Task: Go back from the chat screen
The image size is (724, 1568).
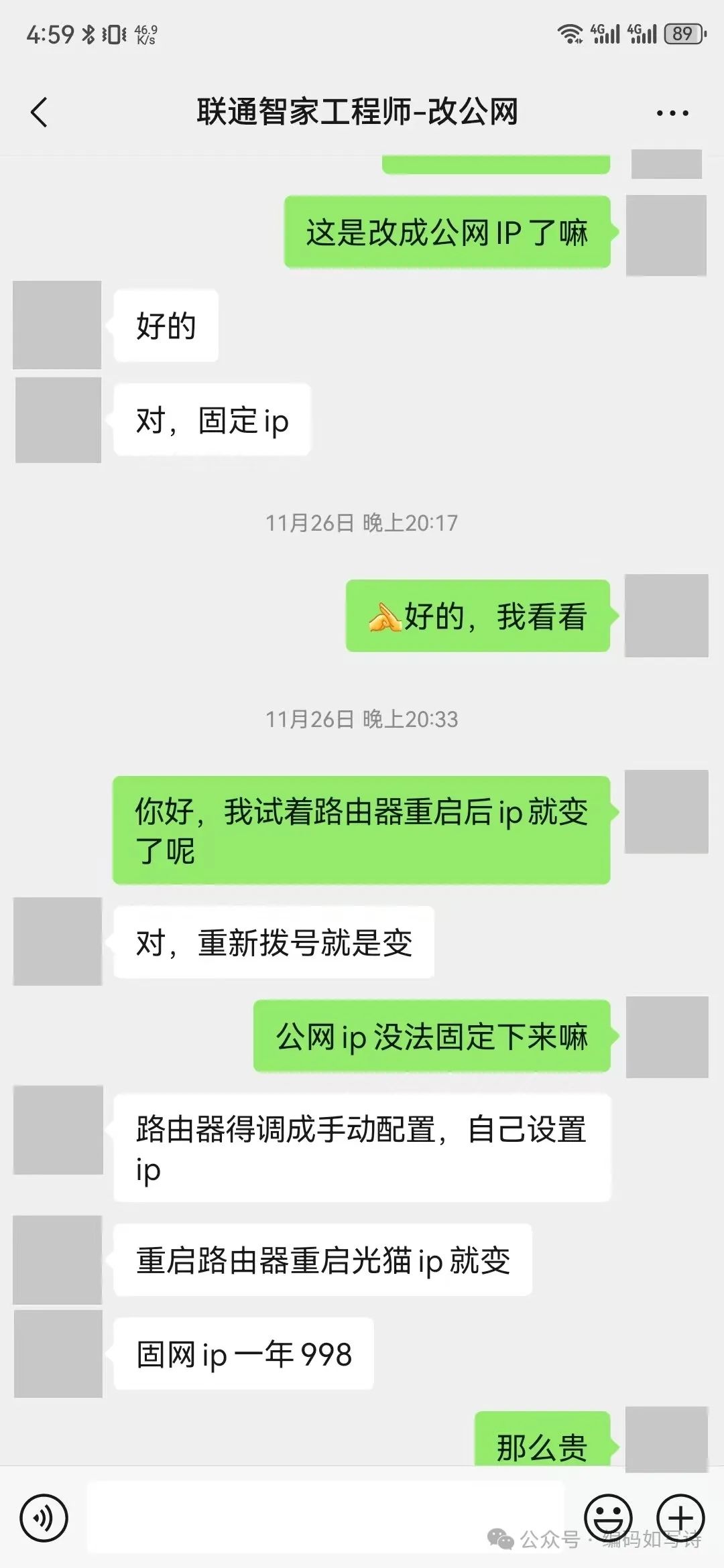Action: [40, 112]
